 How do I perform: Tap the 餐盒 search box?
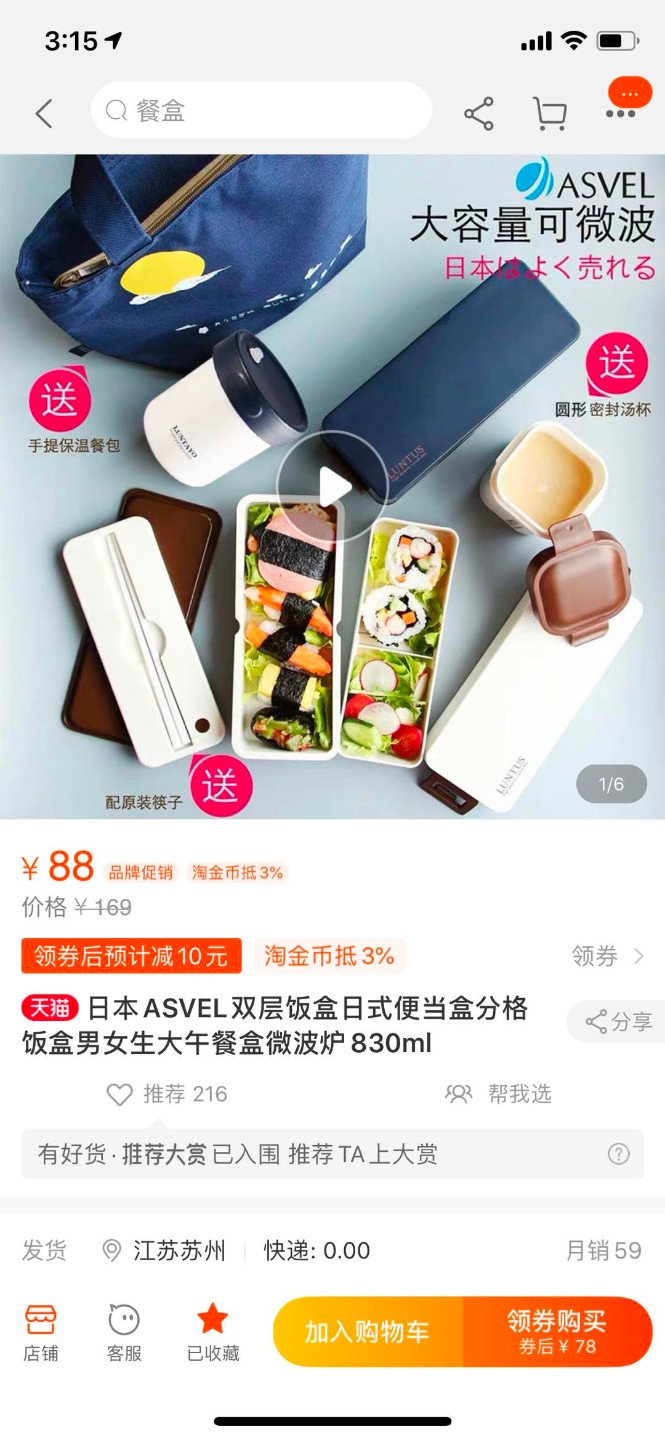click(260, 111)
